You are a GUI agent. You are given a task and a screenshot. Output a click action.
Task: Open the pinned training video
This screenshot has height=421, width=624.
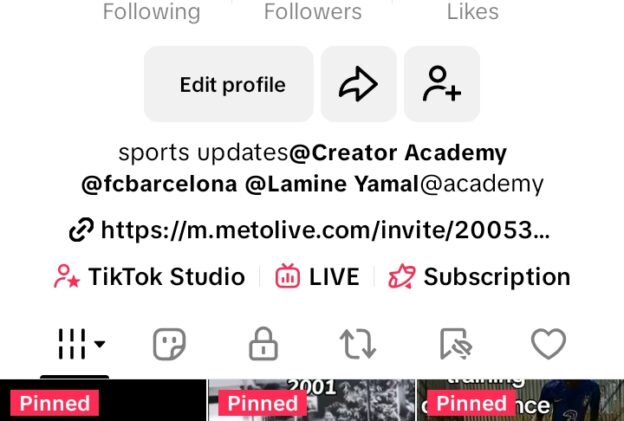(519, 400)
